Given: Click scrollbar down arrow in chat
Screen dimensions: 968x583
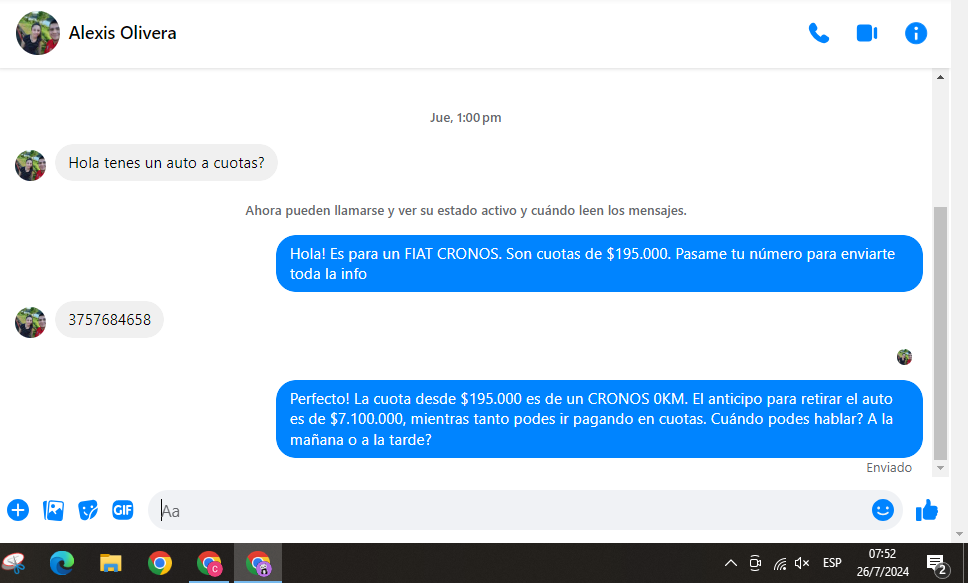Looking at the screenshot, I should click(940, 467).
